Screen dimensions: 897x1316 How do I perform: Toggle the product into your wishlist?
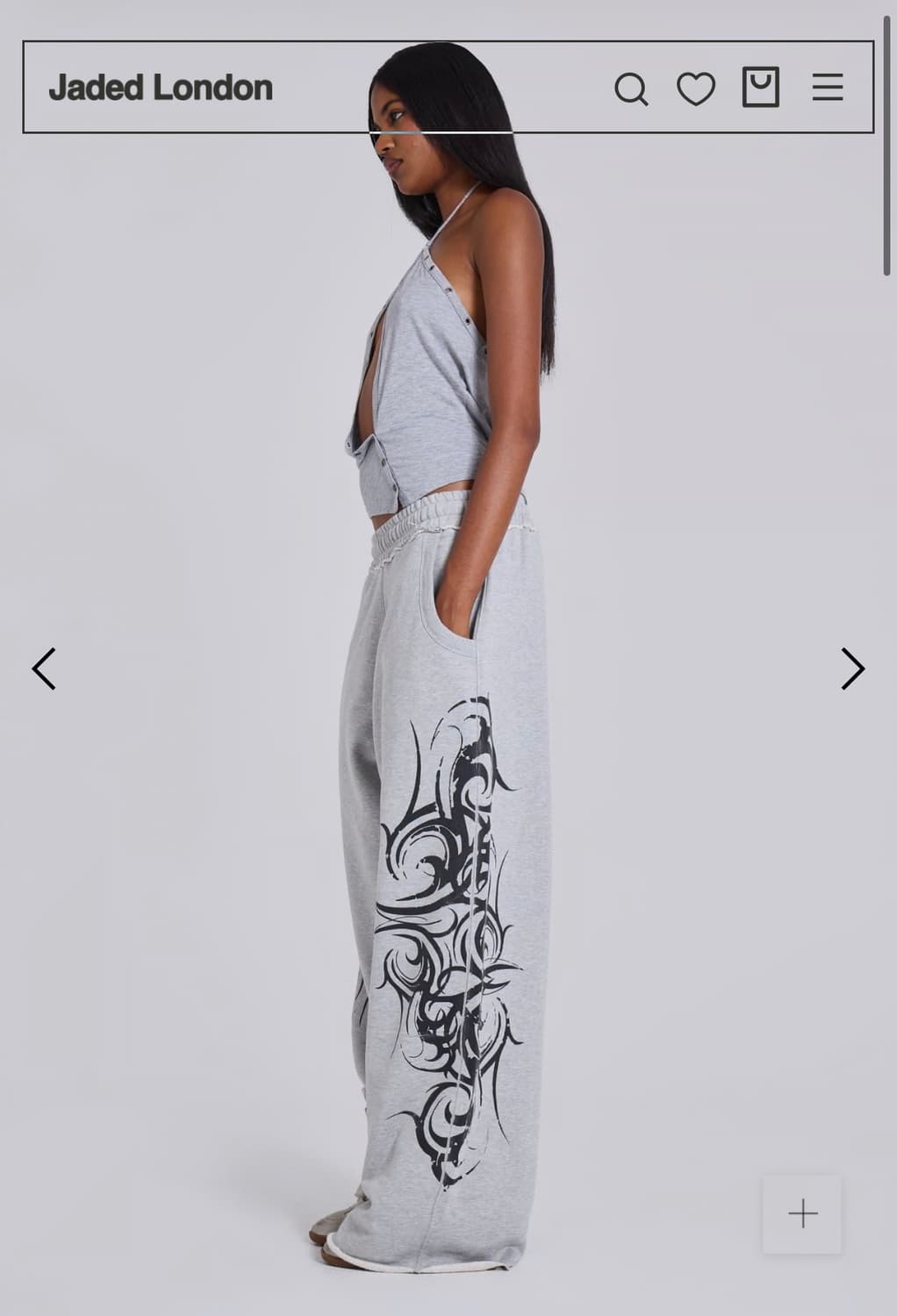698,89
